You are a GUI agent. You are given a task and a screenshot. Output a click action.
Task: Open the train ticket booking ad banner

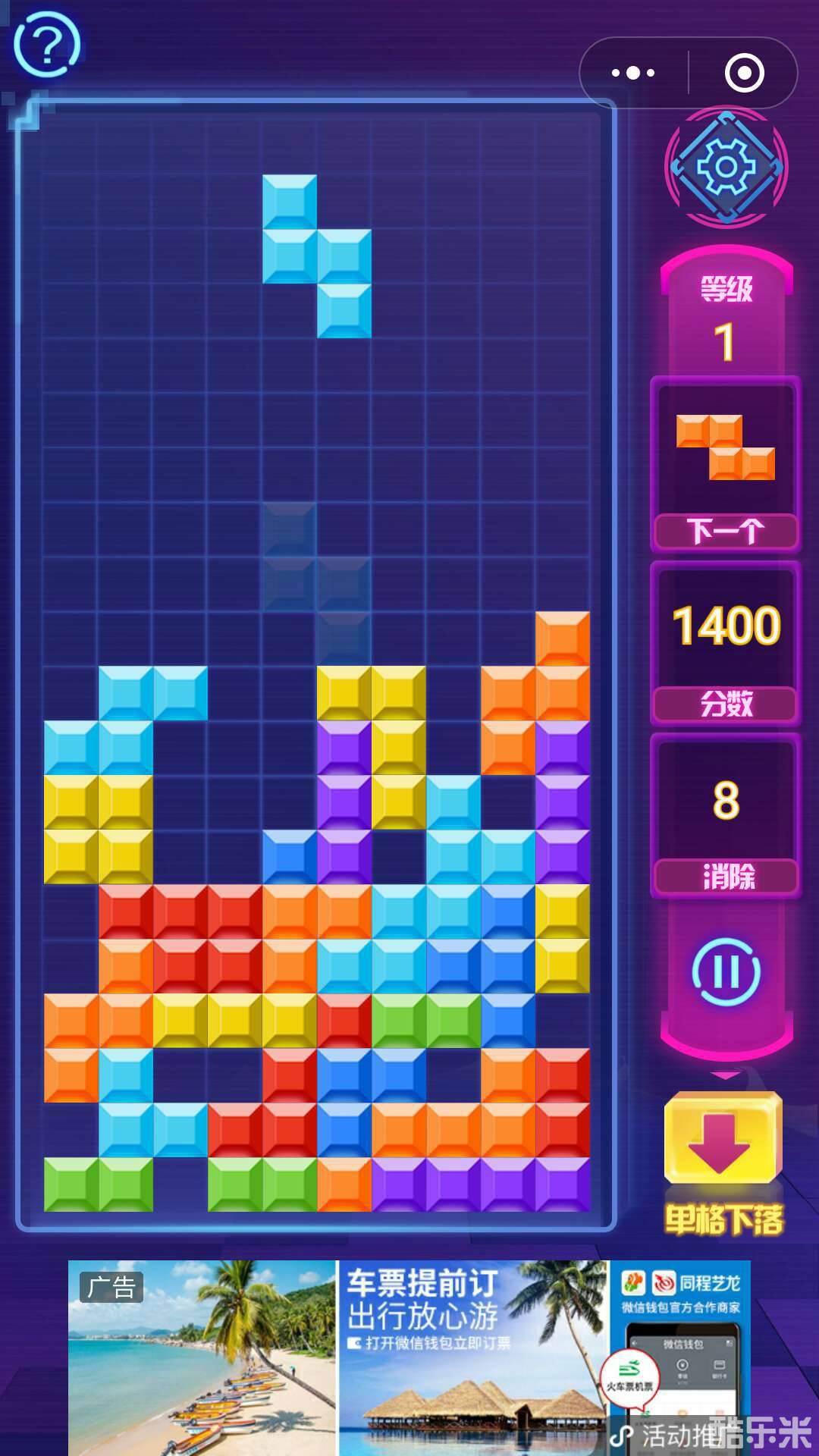(x=409, y=1356)
